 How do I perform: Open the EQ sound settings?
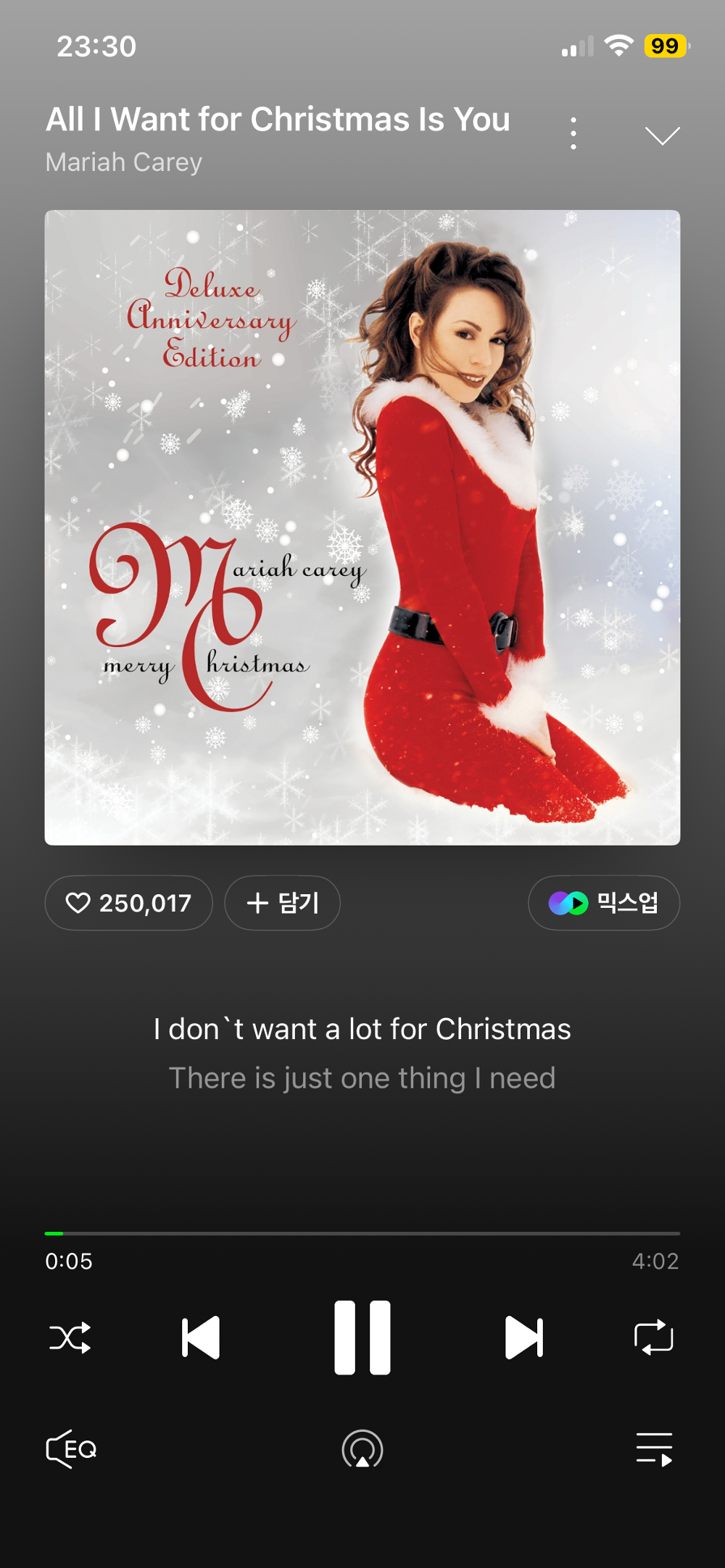tap(71, 1449)
